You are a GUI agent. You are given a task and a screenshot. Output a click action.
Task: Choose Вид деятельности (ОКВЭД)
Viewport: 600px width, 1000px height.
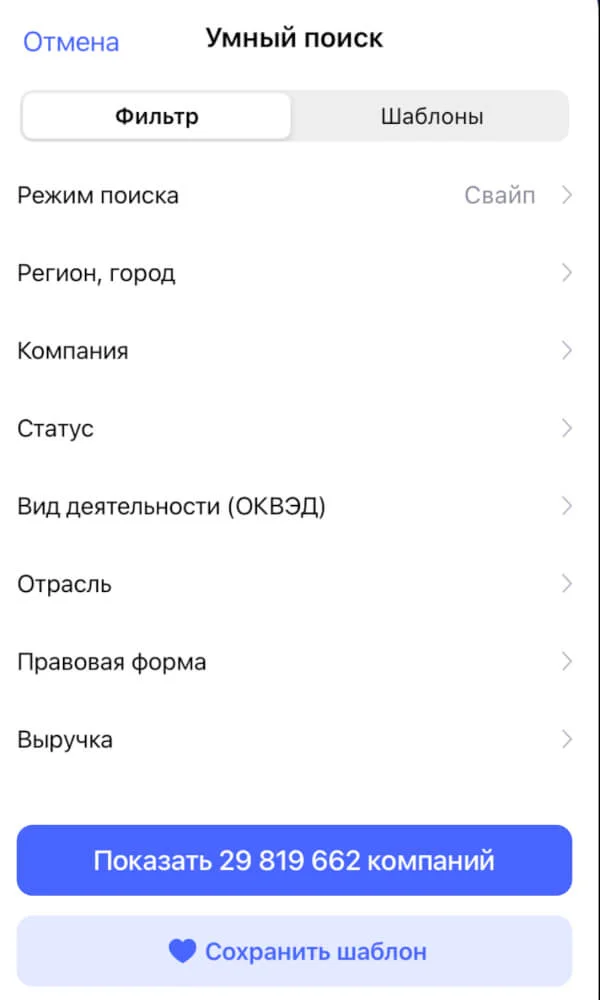pyautogui.click(x=294, y=506)
